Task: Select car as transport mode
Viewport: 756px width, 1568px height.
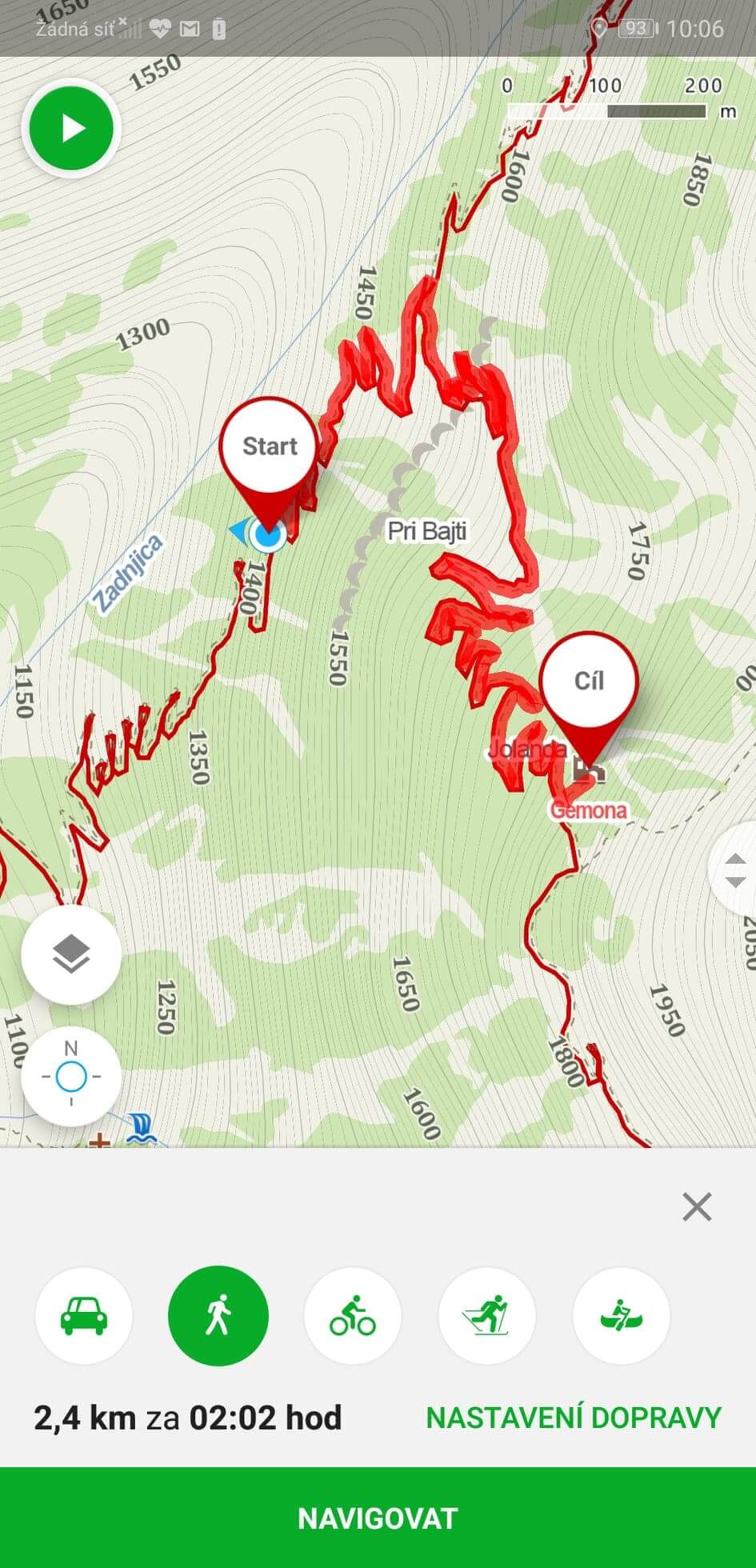Action: (84, 1315)
